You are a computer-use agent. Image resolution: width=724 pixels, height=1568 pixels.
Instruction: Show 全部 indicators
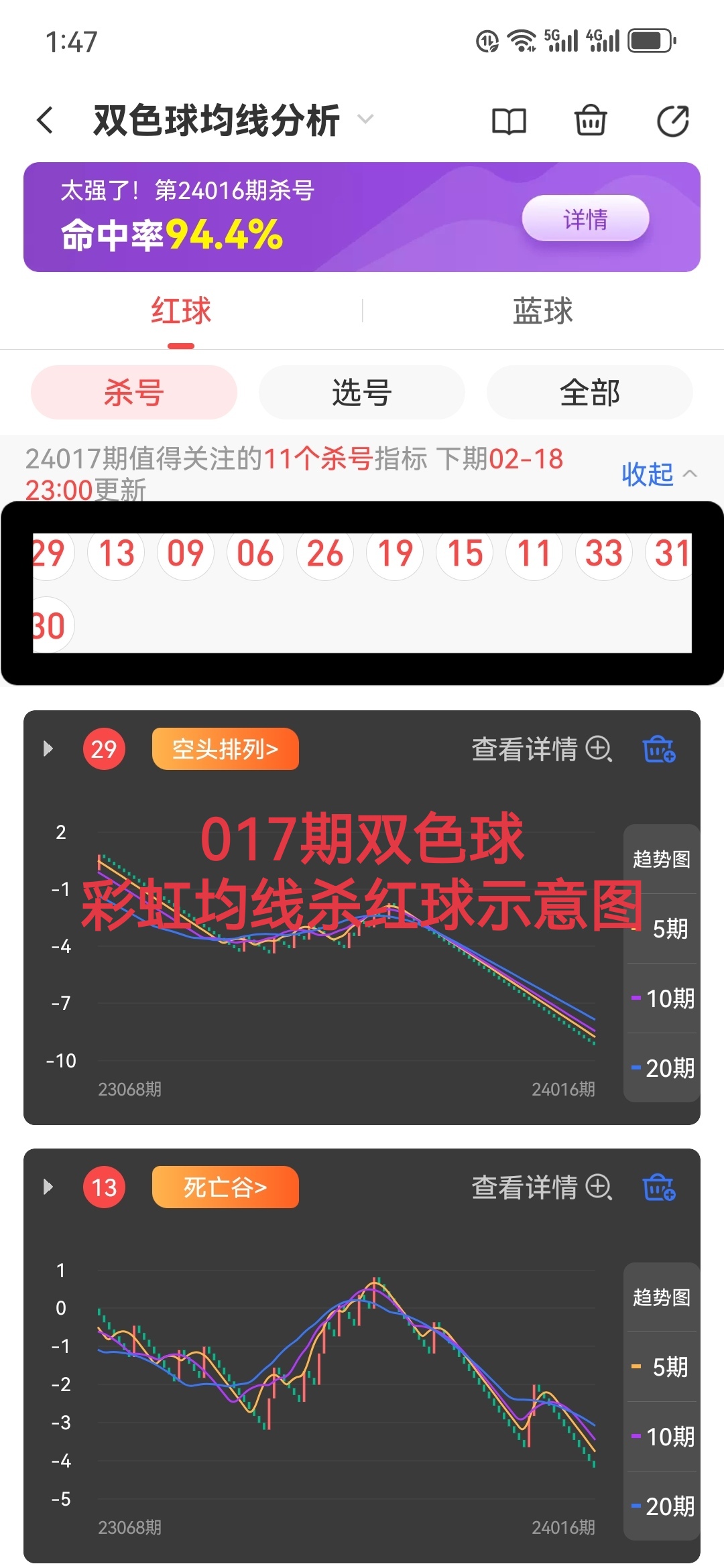589,393
